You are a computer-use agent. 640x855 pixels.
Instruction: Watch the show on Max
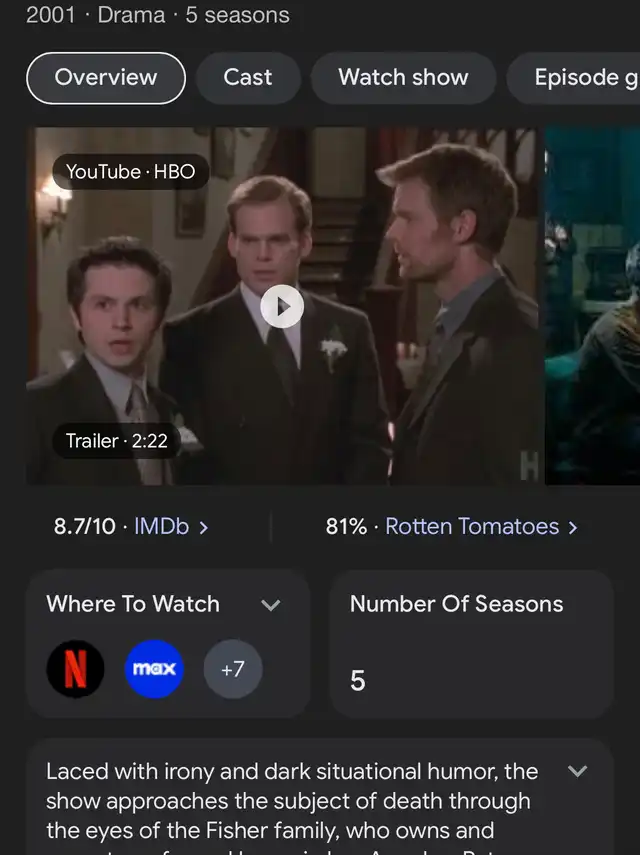(x=154, y=669)
